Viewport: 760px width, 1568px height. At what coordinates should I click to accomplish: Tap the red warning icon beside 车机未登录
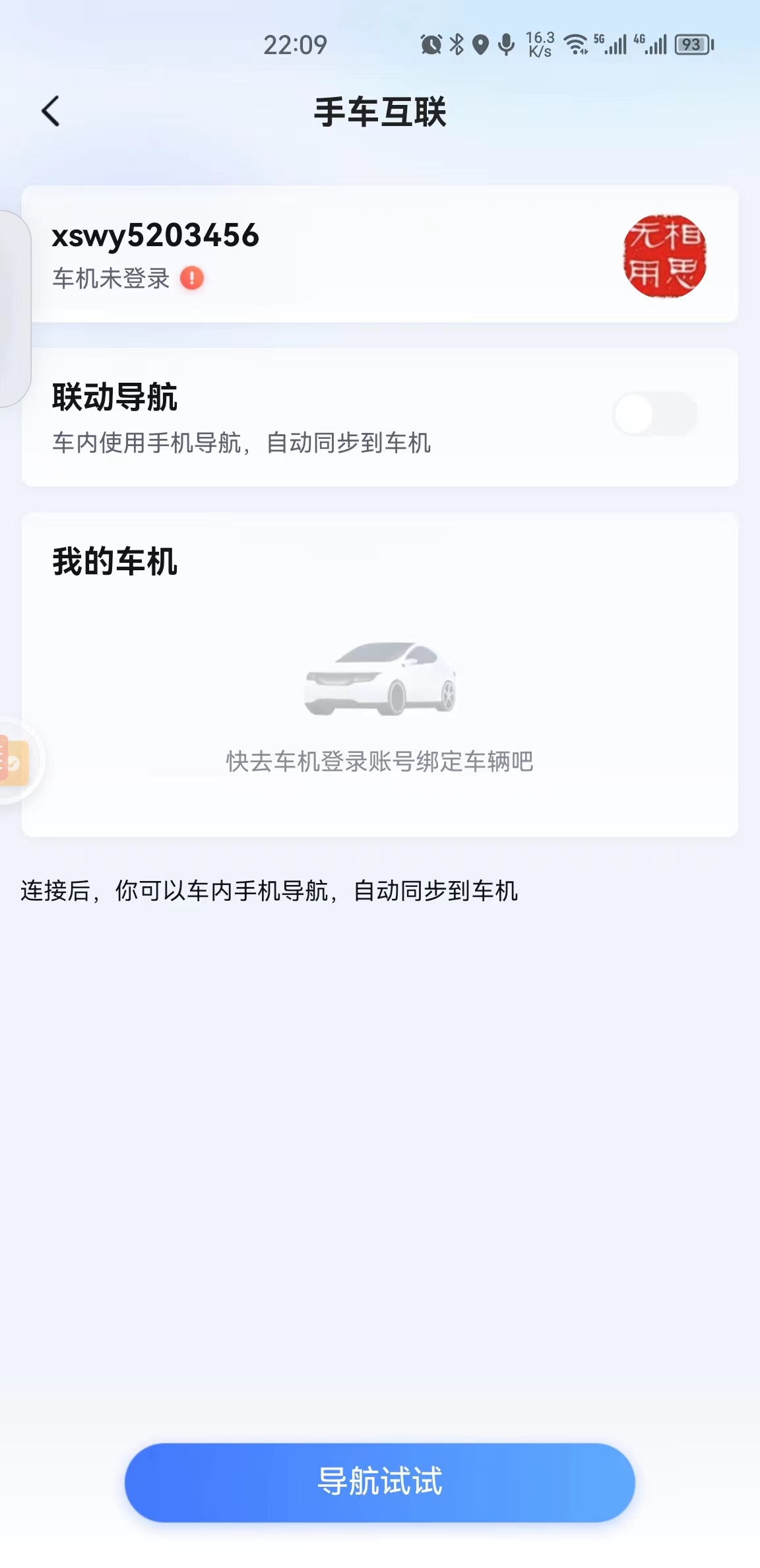pos(191,278)
